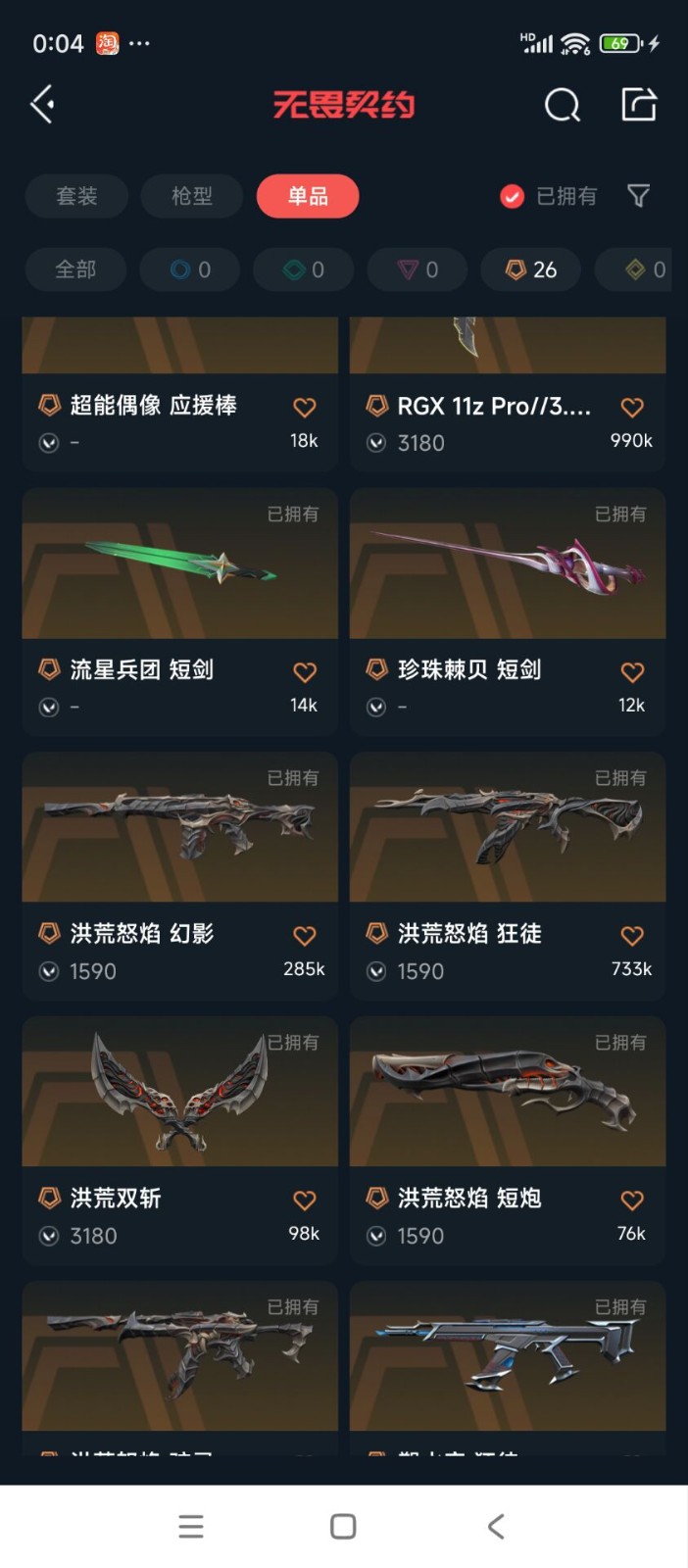The image size is (688, 1568).
Task: Open the filter funnel icon
Action: point(638,196)
